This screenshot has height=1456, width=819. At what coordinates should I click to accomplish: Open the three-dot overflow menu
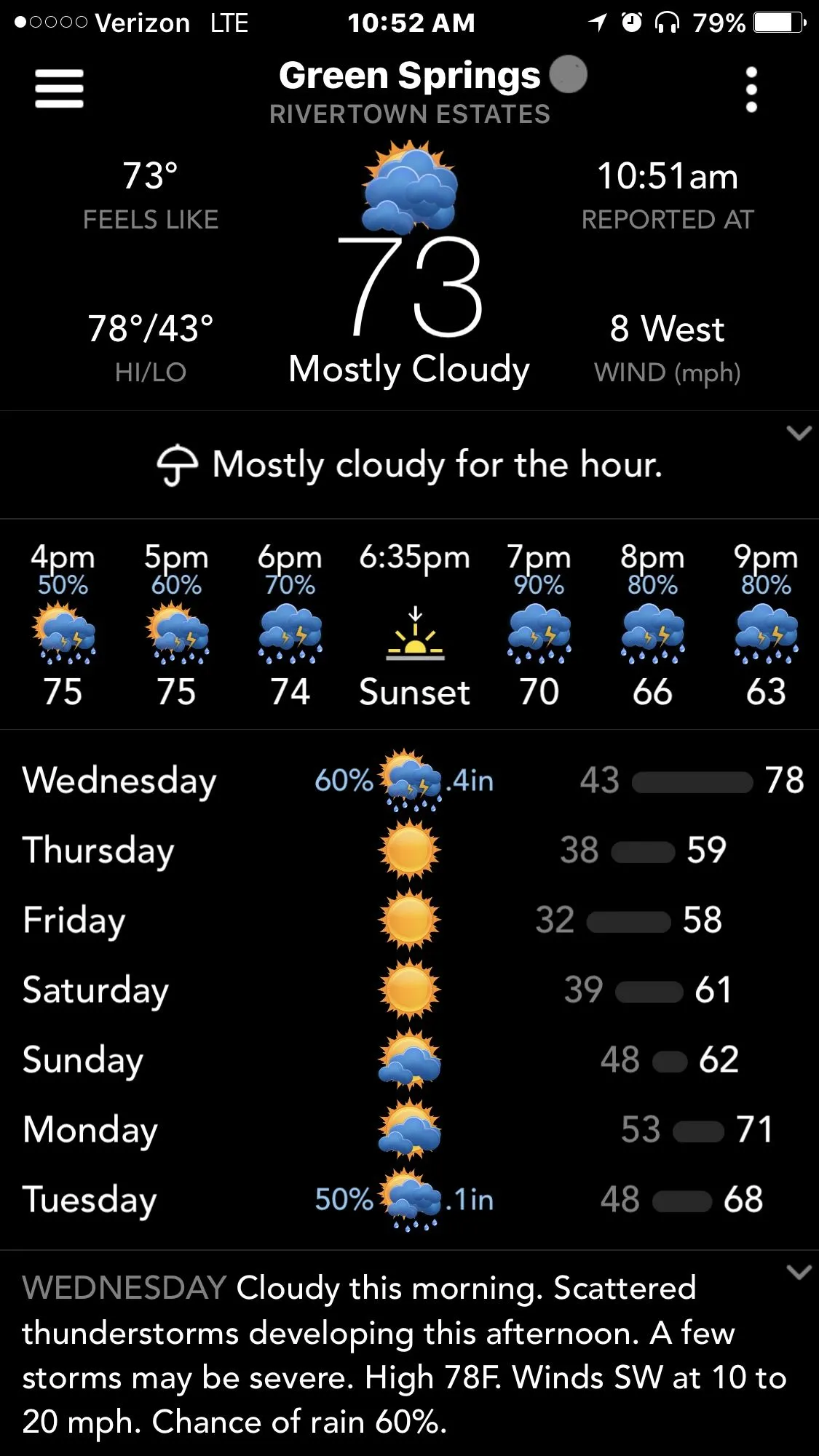point(751,90)
